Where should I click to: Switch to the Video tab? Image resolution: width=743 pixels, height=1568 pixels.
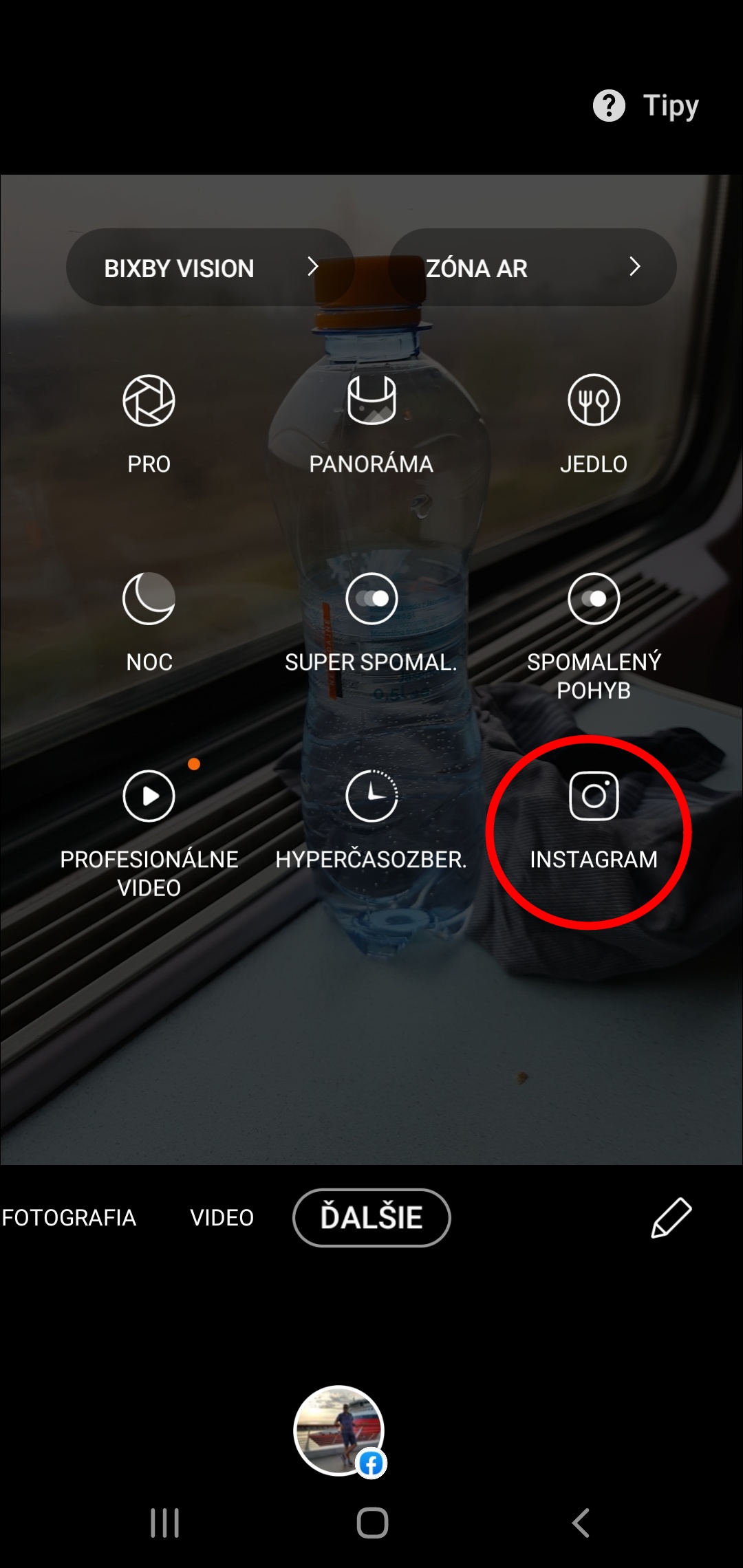(x=222, y=1217)
